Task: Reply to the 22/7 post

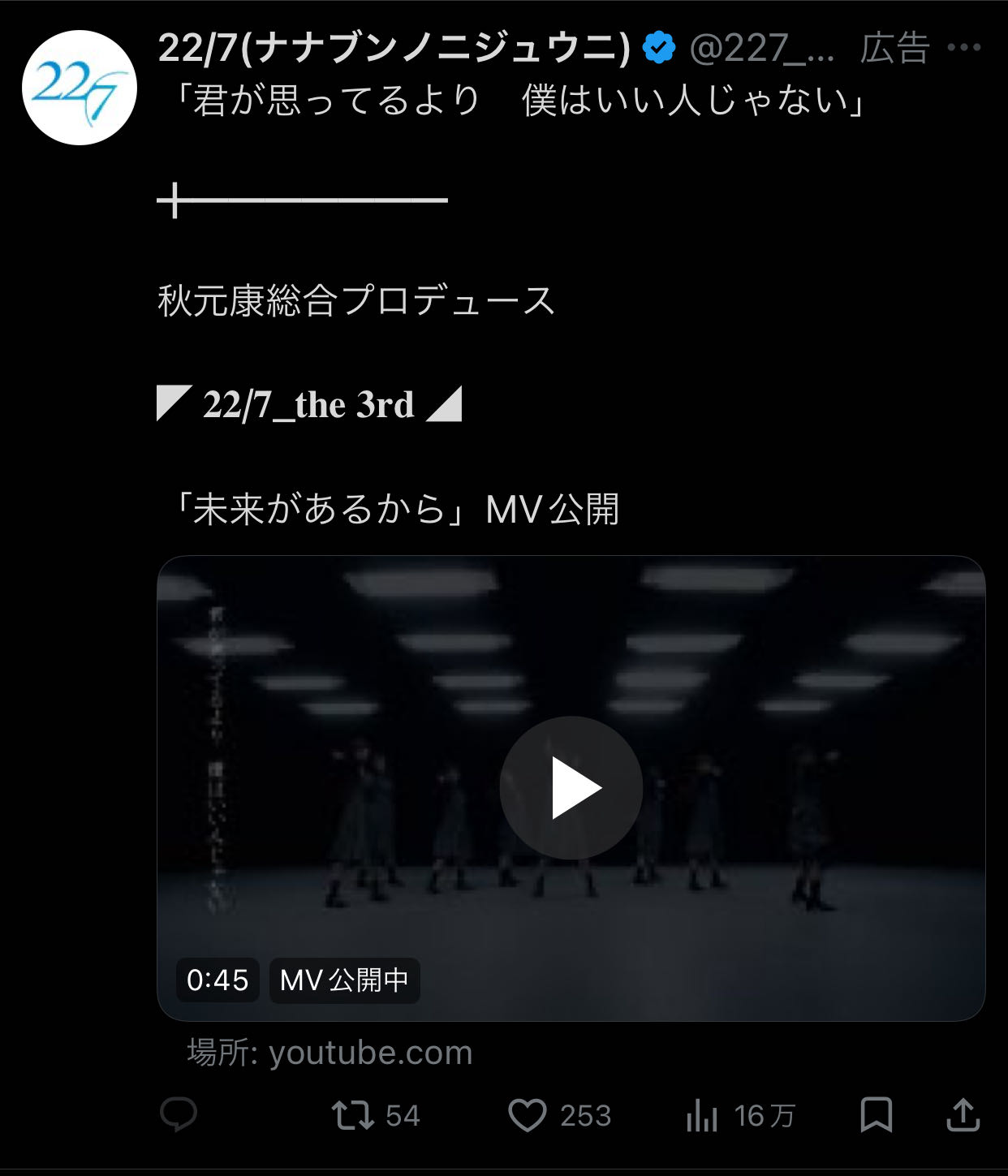Action: click(x=179, y=1114)
